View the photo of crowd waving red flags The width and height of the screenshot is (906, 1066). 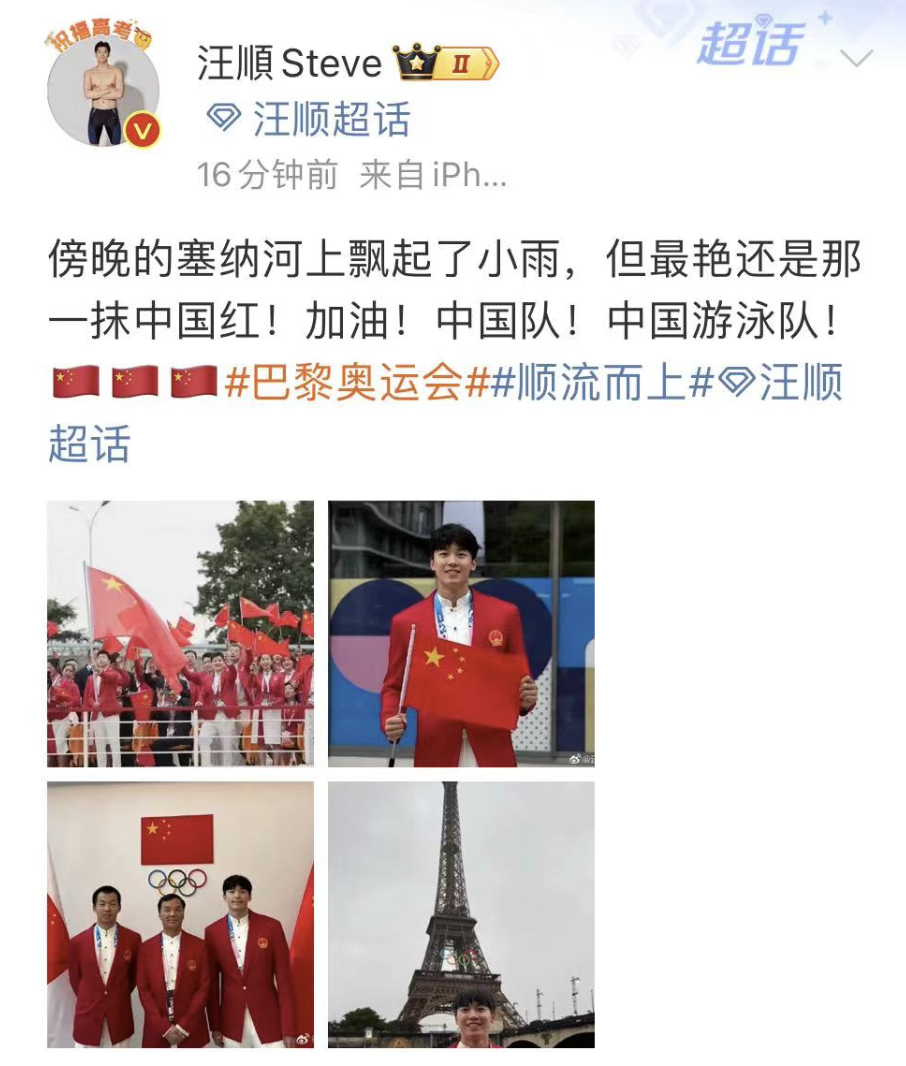tap(180, 634)
